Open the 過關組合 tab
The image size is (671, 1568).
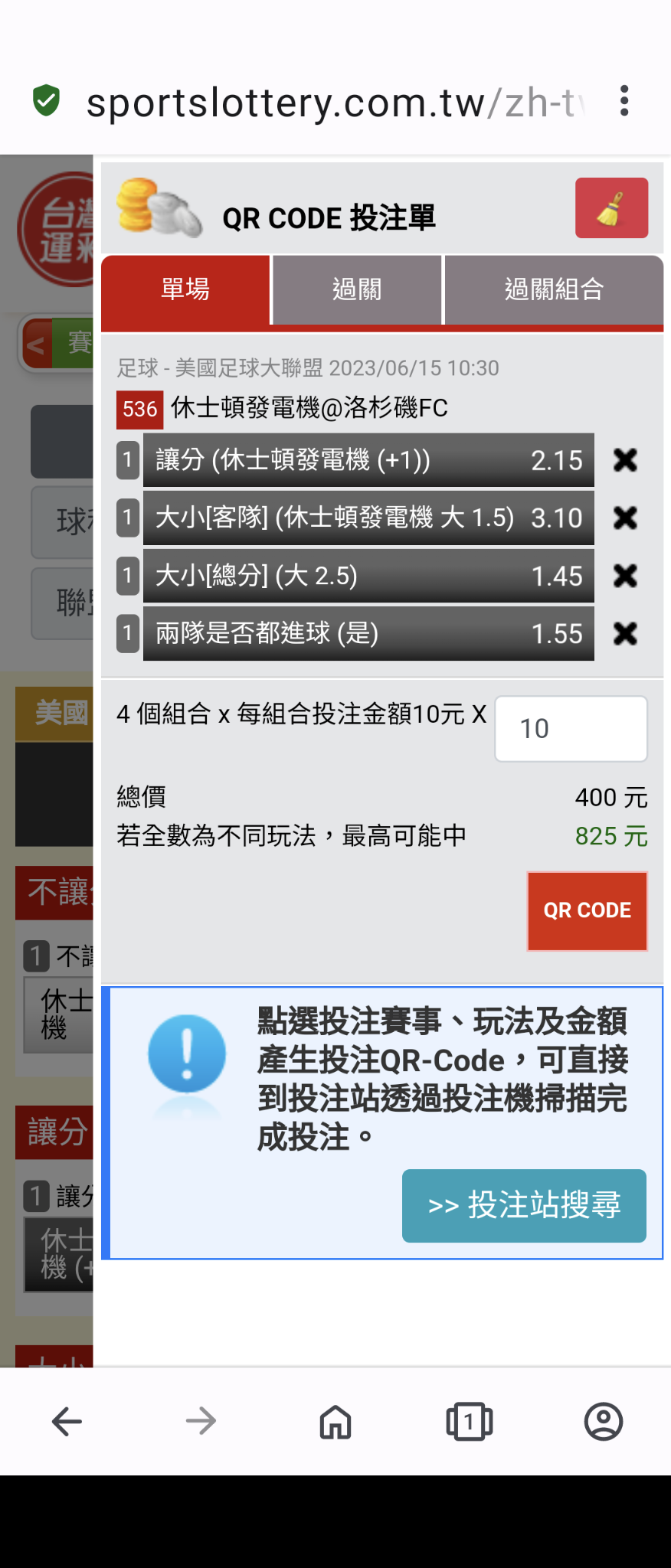point(554,290)
